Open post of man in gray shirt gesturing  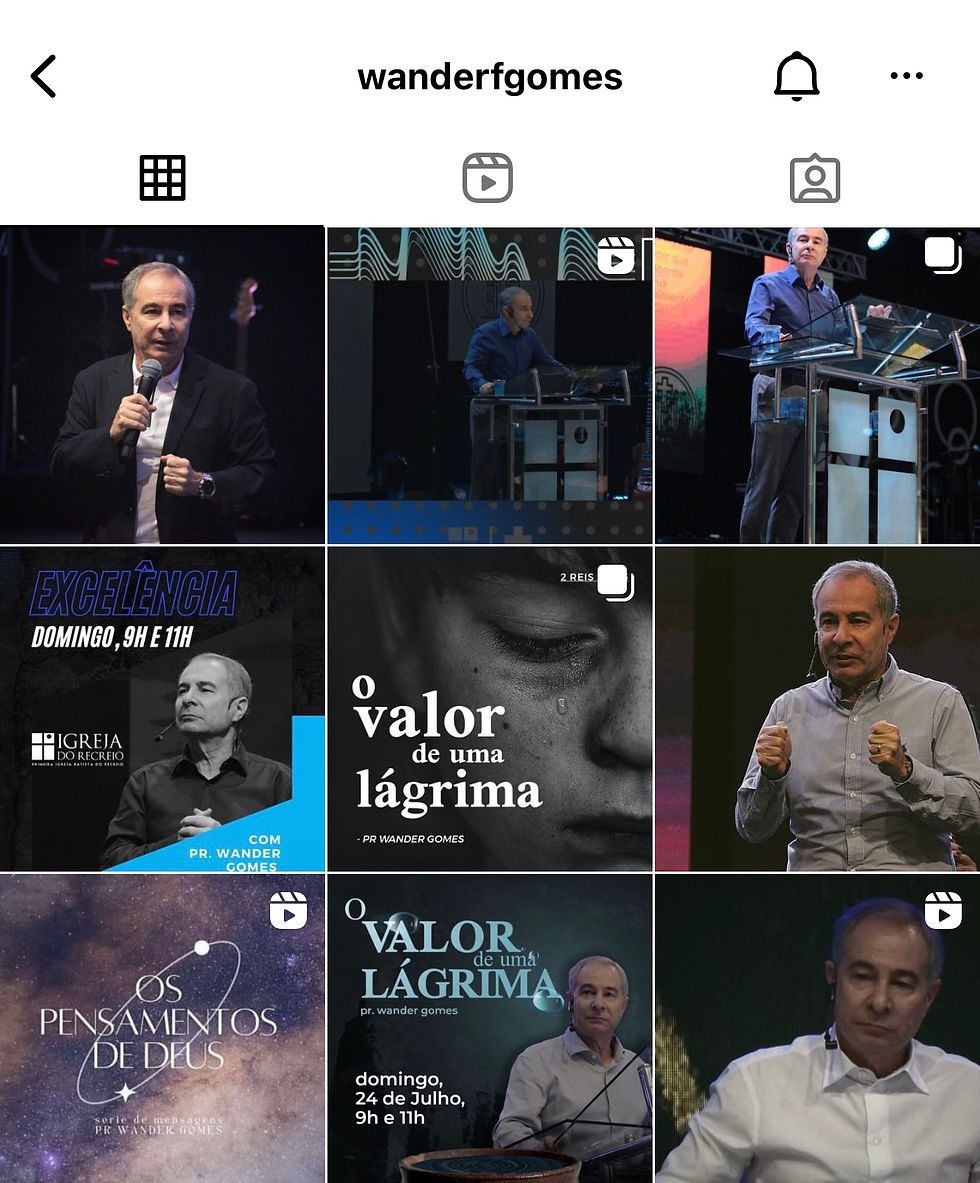(x=817, y=709)
